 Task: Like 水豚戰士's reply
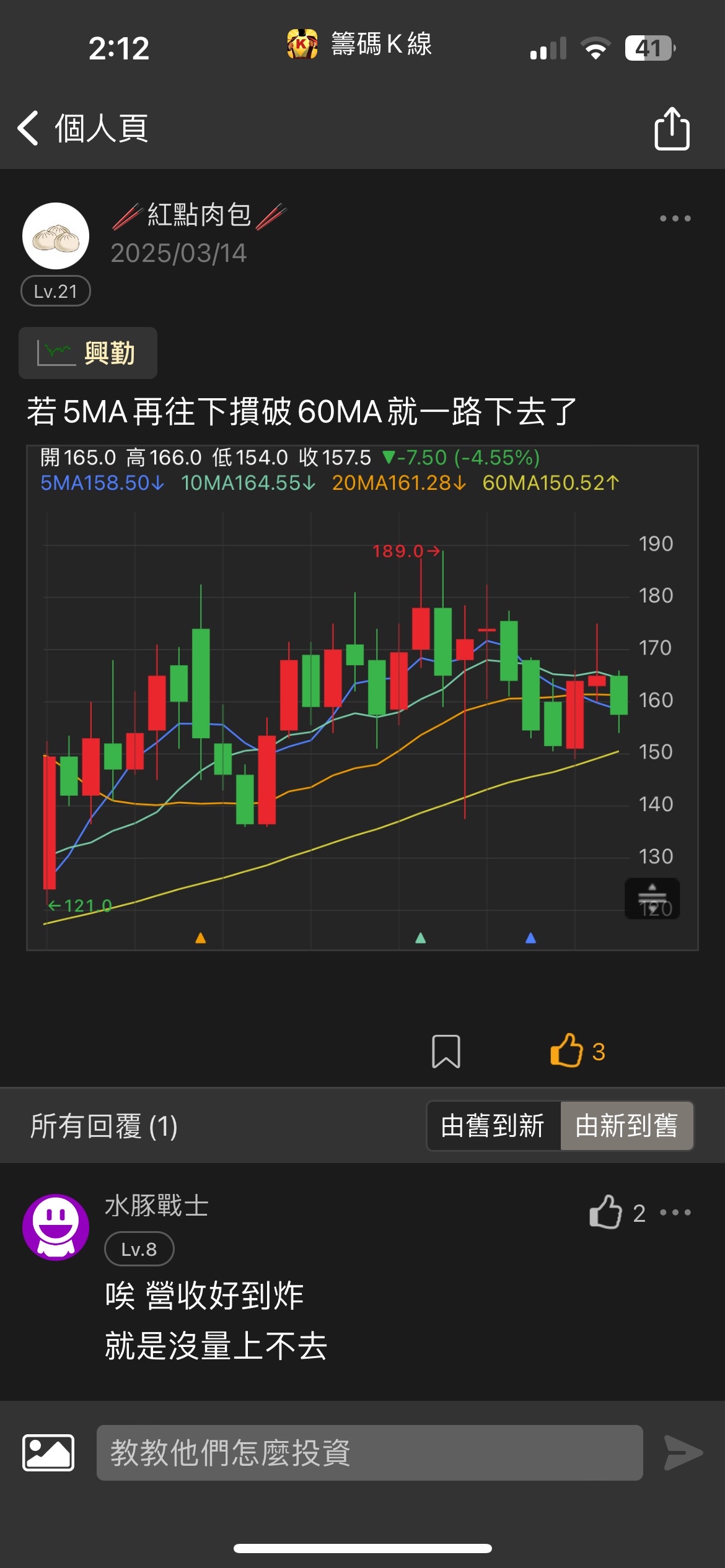(x=606, y=1212)
